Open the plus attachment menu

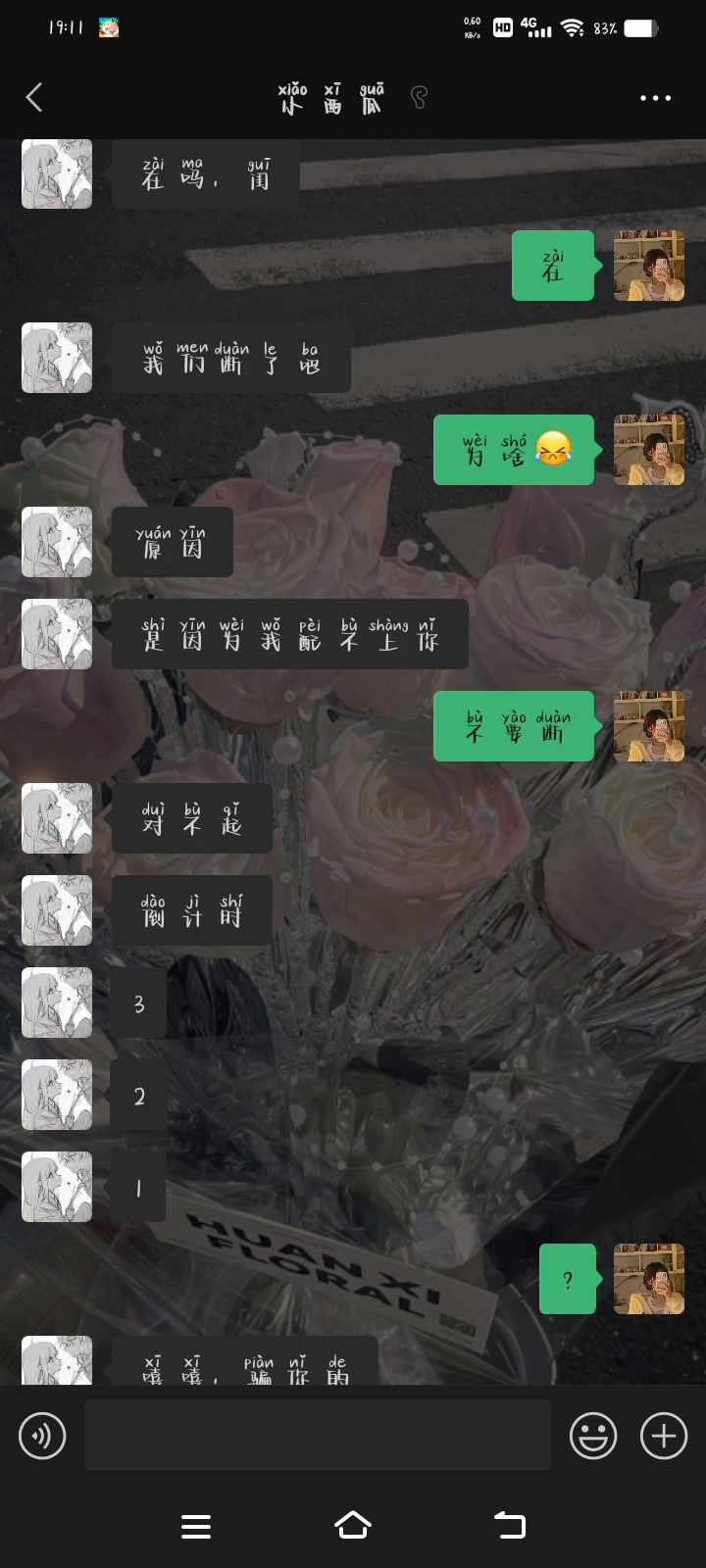[x=664, y=1436]
